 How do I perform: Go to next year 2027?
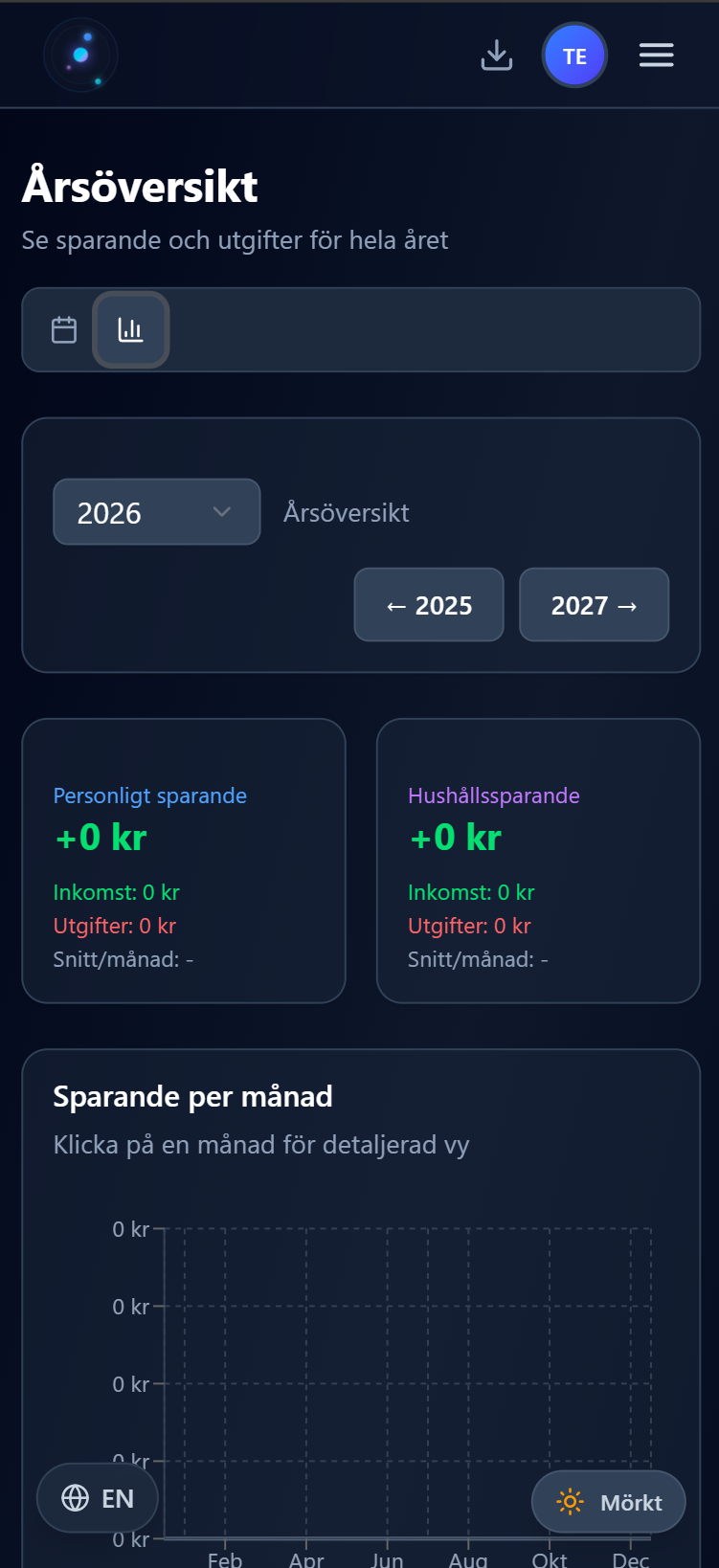[594, 605]
